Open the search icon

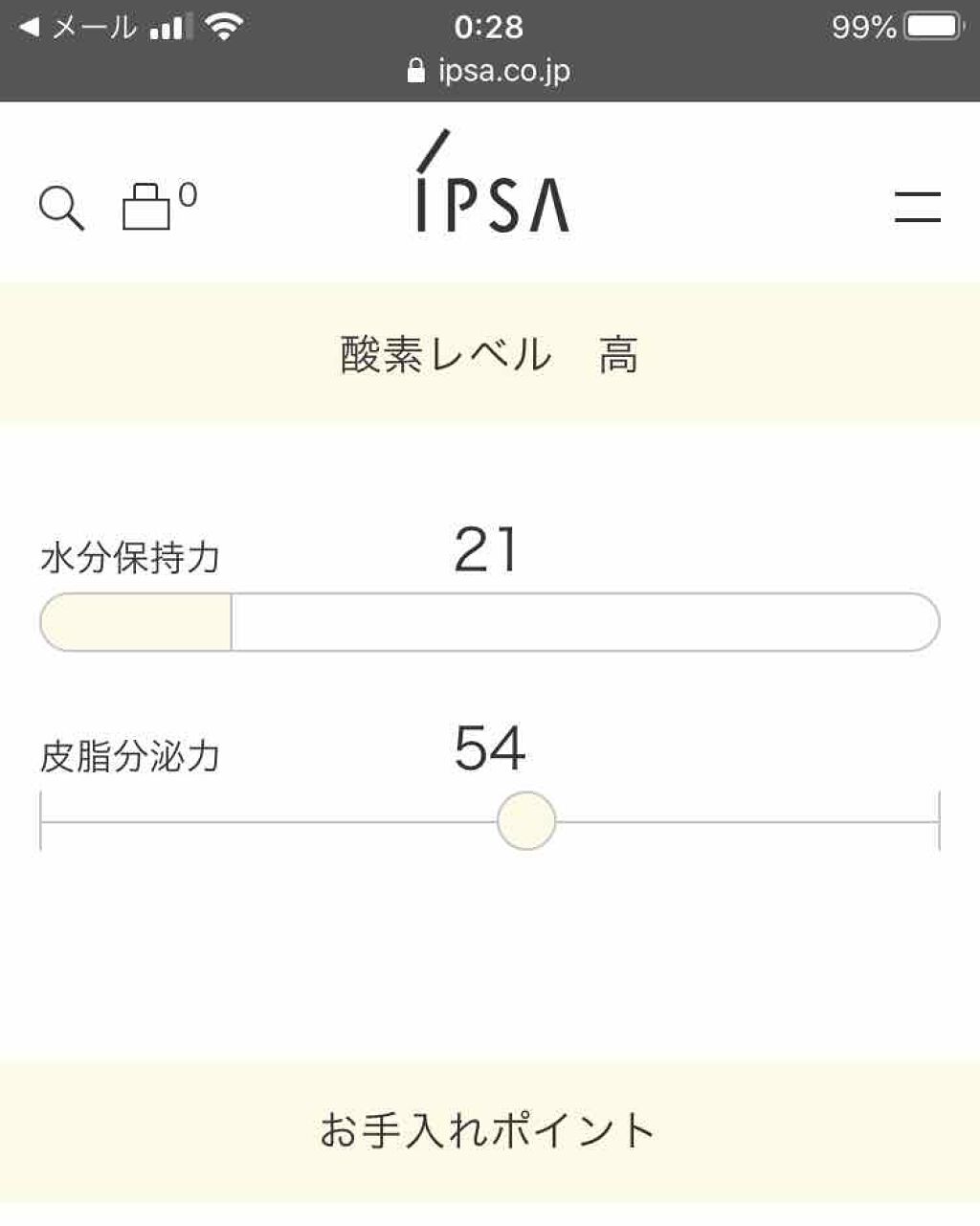click(59, 206)
